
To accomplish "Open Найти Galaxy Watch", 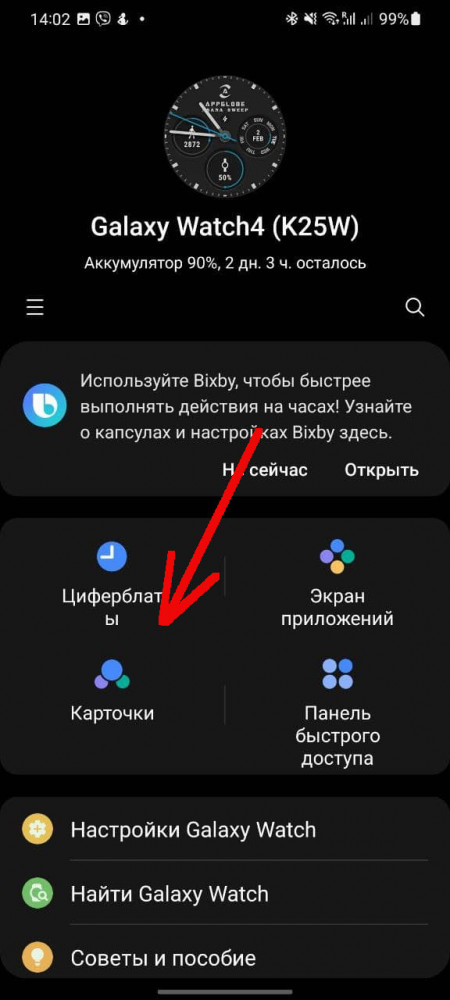I will pos(225,893).
